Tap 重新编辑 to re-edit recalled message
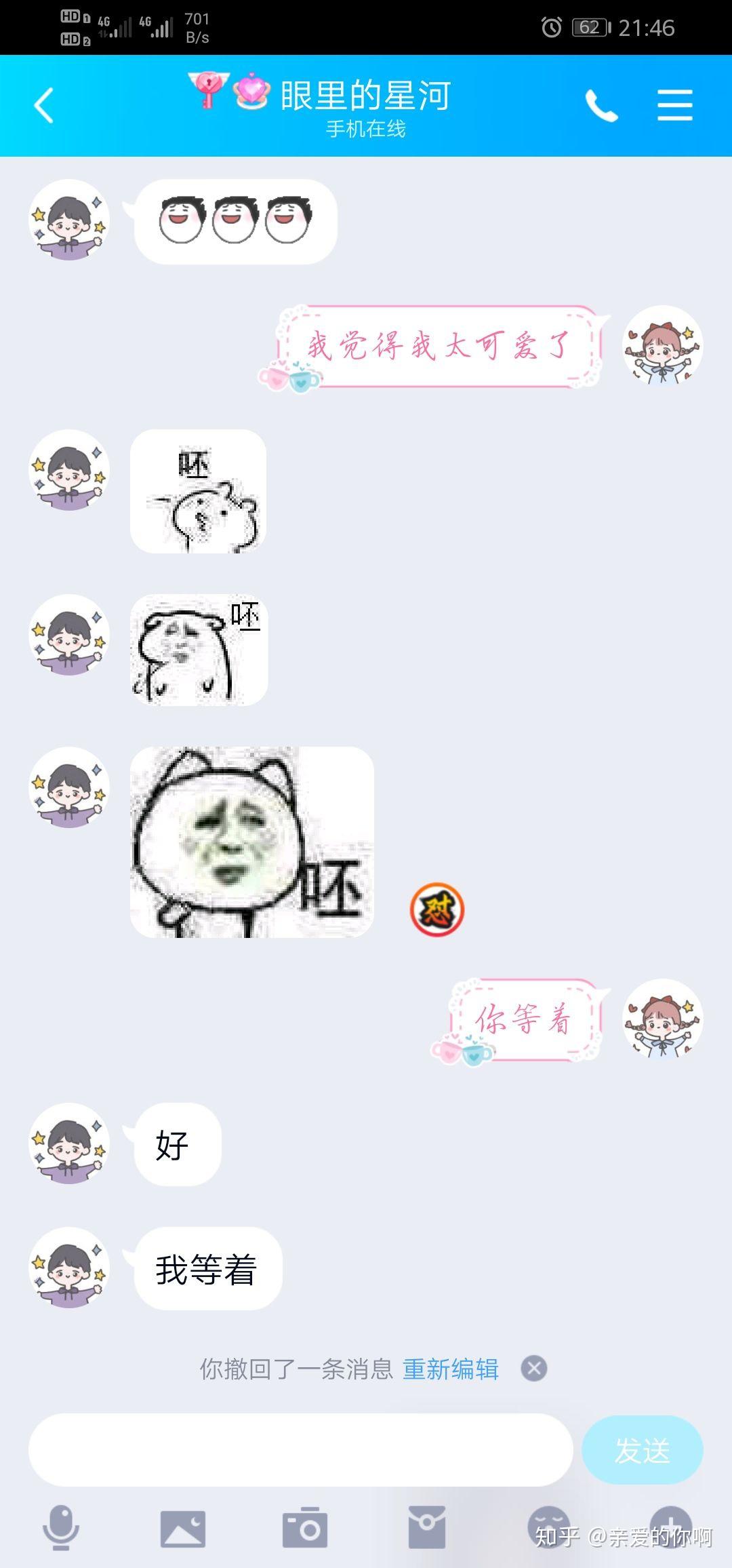732x1568 pixels. [451, 1369]
